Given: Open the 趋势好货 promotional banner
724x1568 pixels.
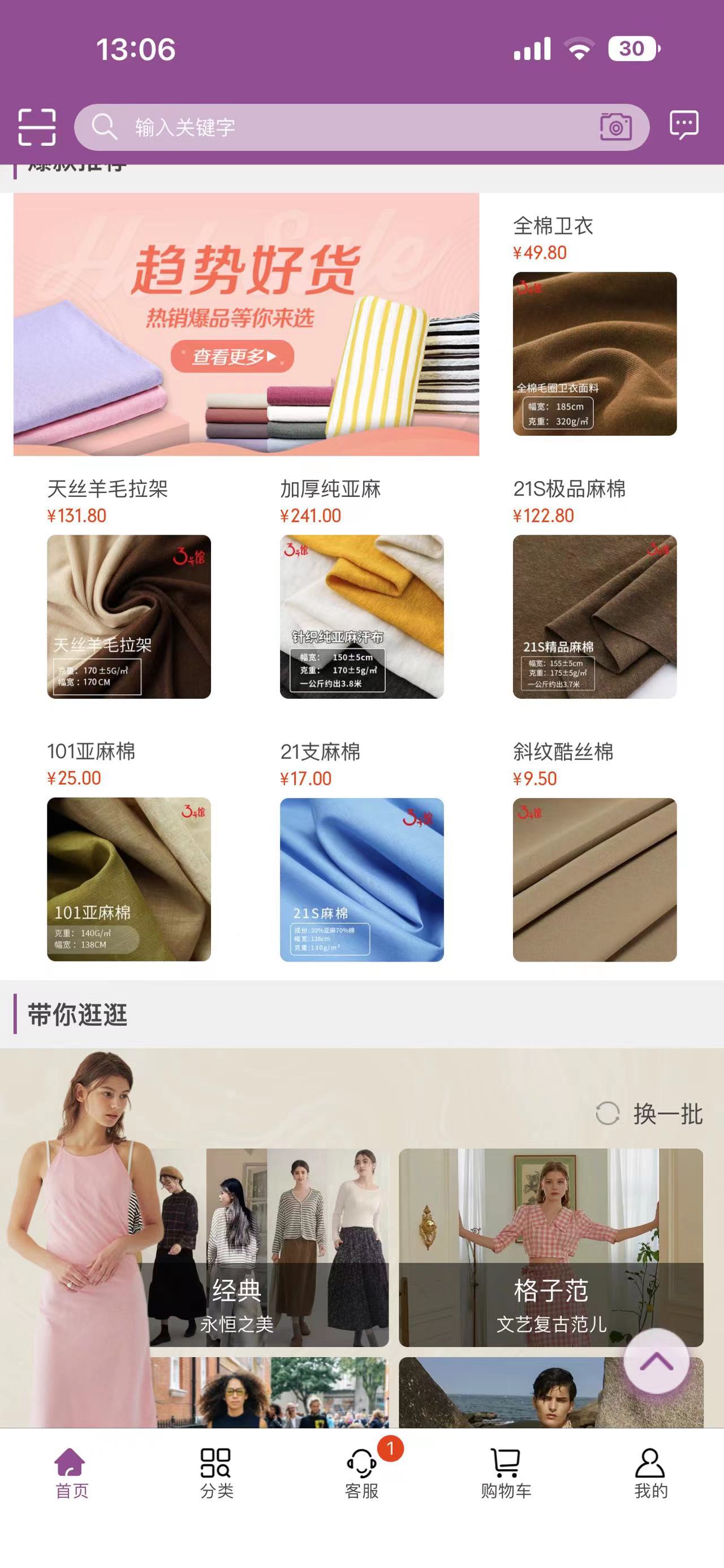Looking at the screenshot, I should coord(246,324).
